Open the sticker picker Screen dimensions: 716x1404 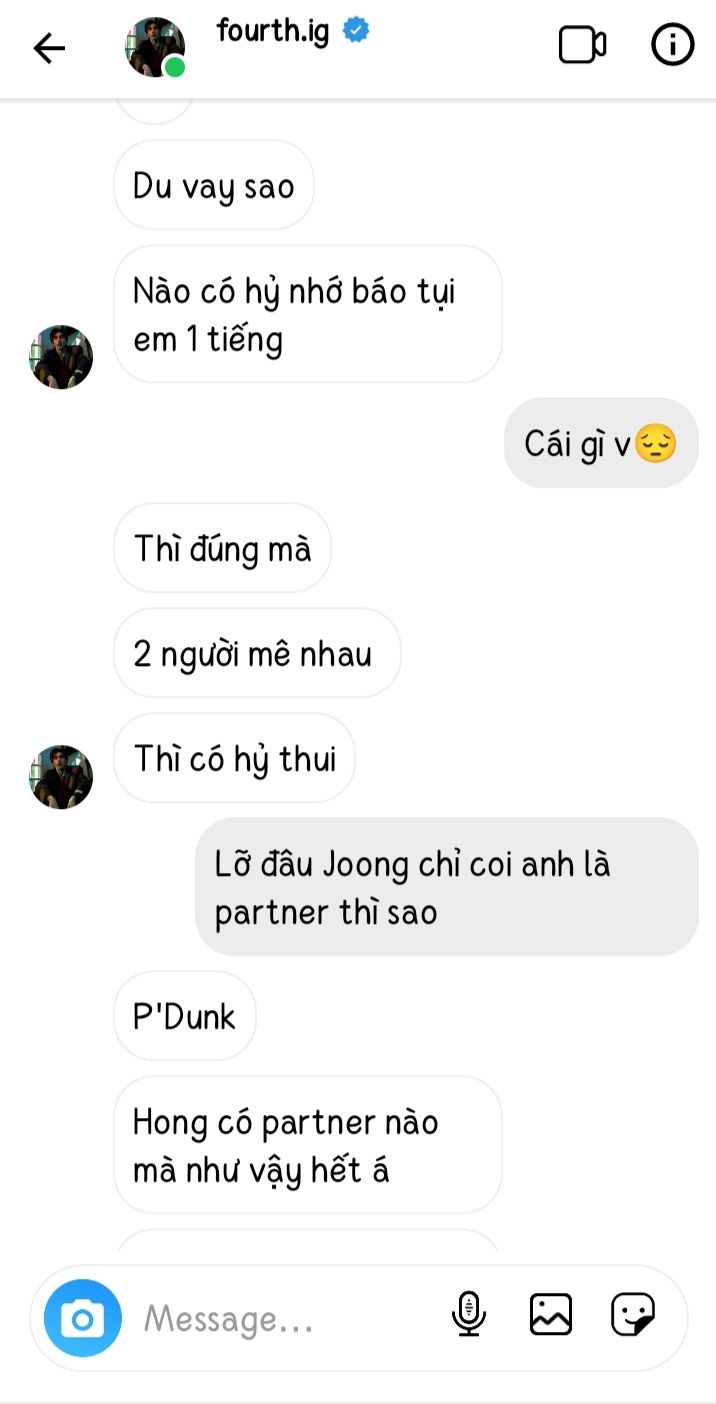pos(633,1314)
